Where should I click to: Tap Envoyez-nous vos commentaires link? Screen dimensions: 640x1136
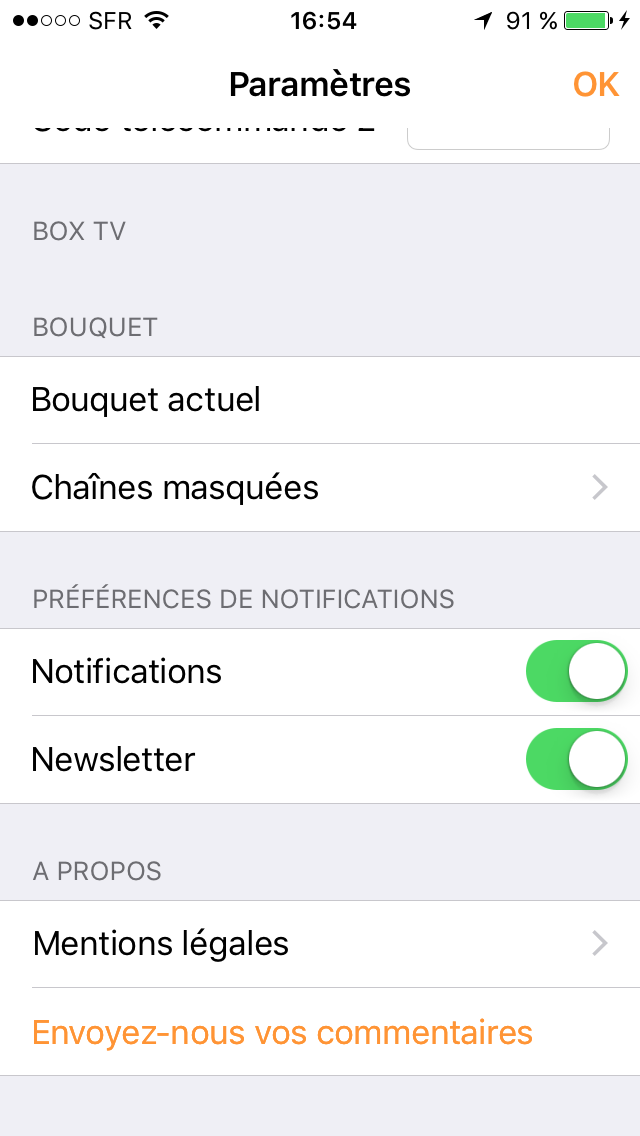(x=282, y=1032)
